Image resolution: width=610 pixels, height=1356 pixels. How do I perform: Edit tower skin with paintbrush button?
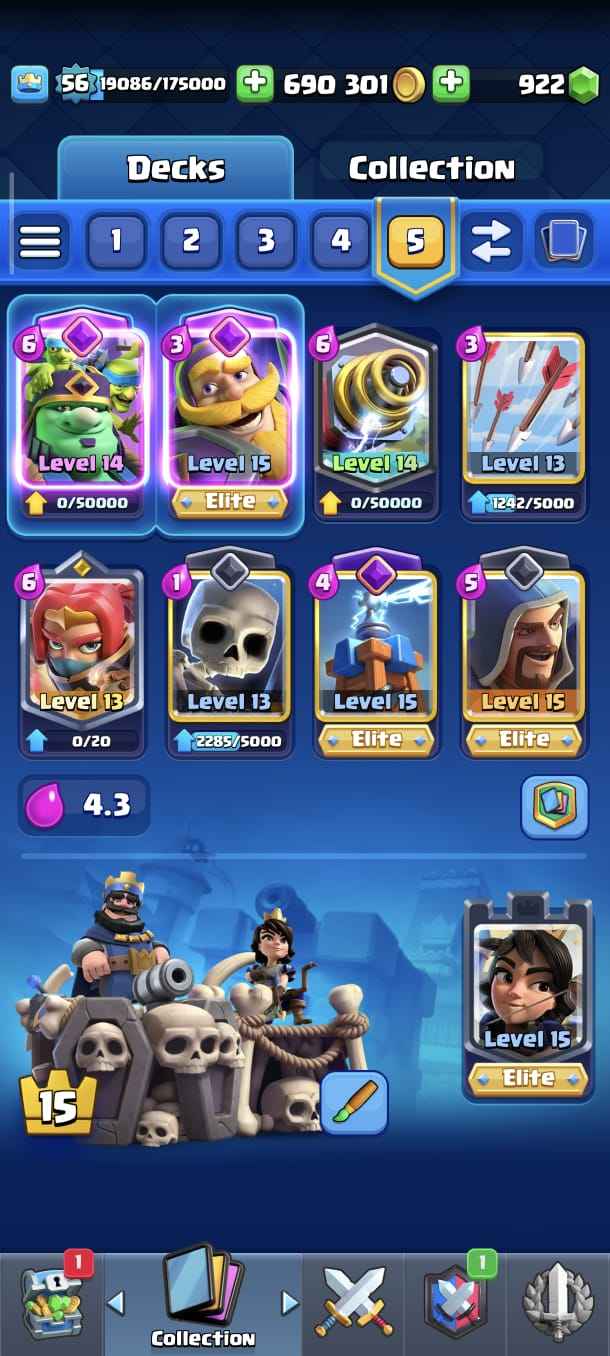354,1101
